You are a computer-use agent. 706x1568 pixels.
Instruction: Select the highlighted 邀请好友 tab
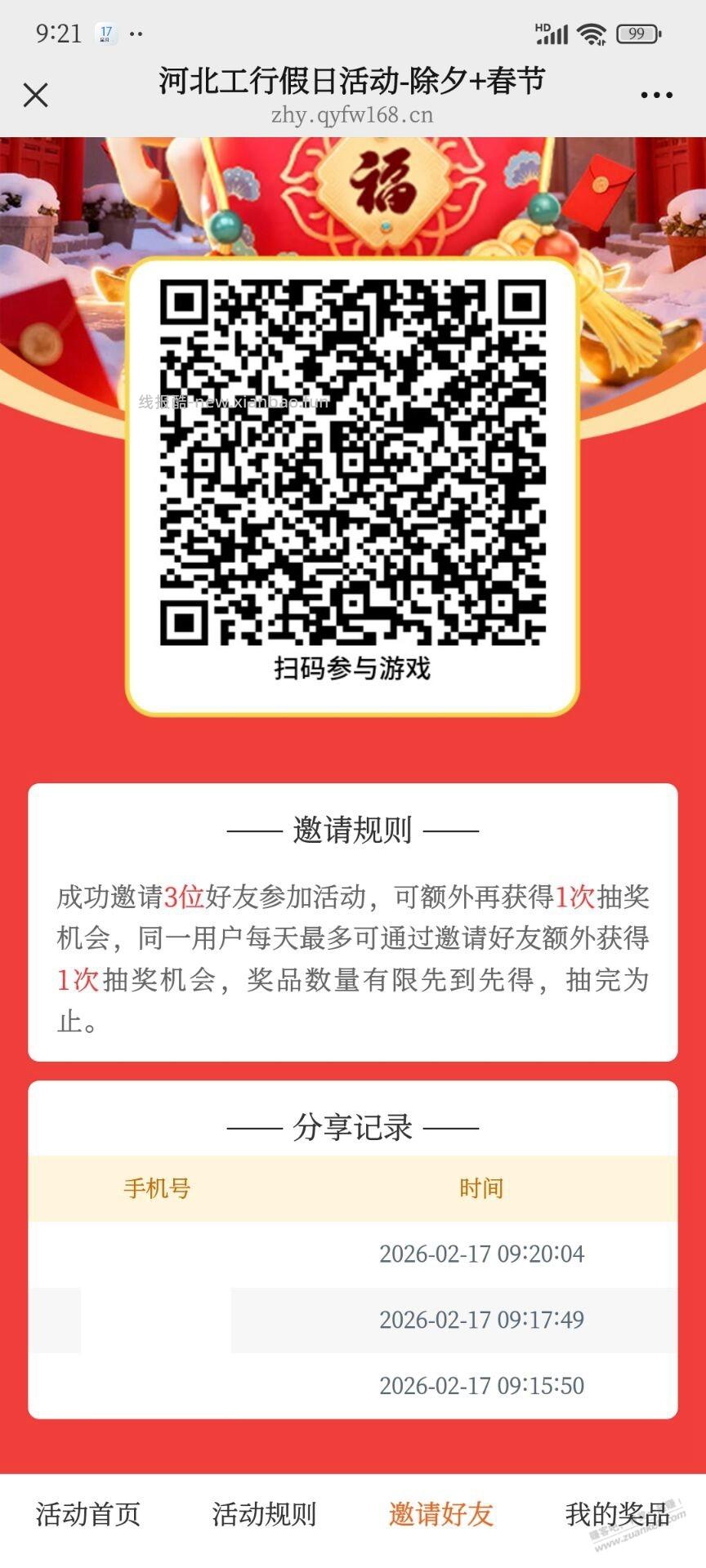point(441,1512)
